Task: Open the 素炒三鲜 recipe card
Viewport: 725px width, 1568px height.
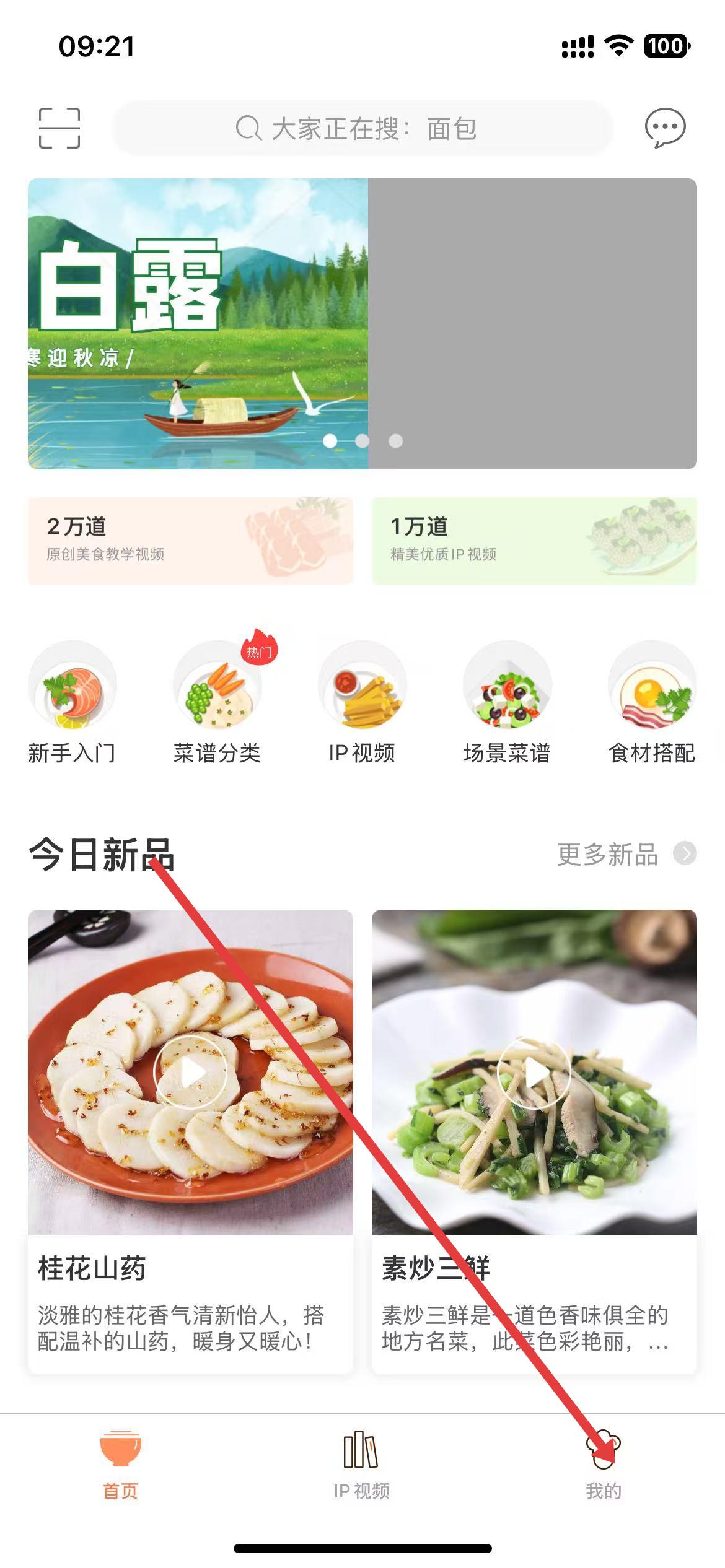Action: click(534, 1139)
